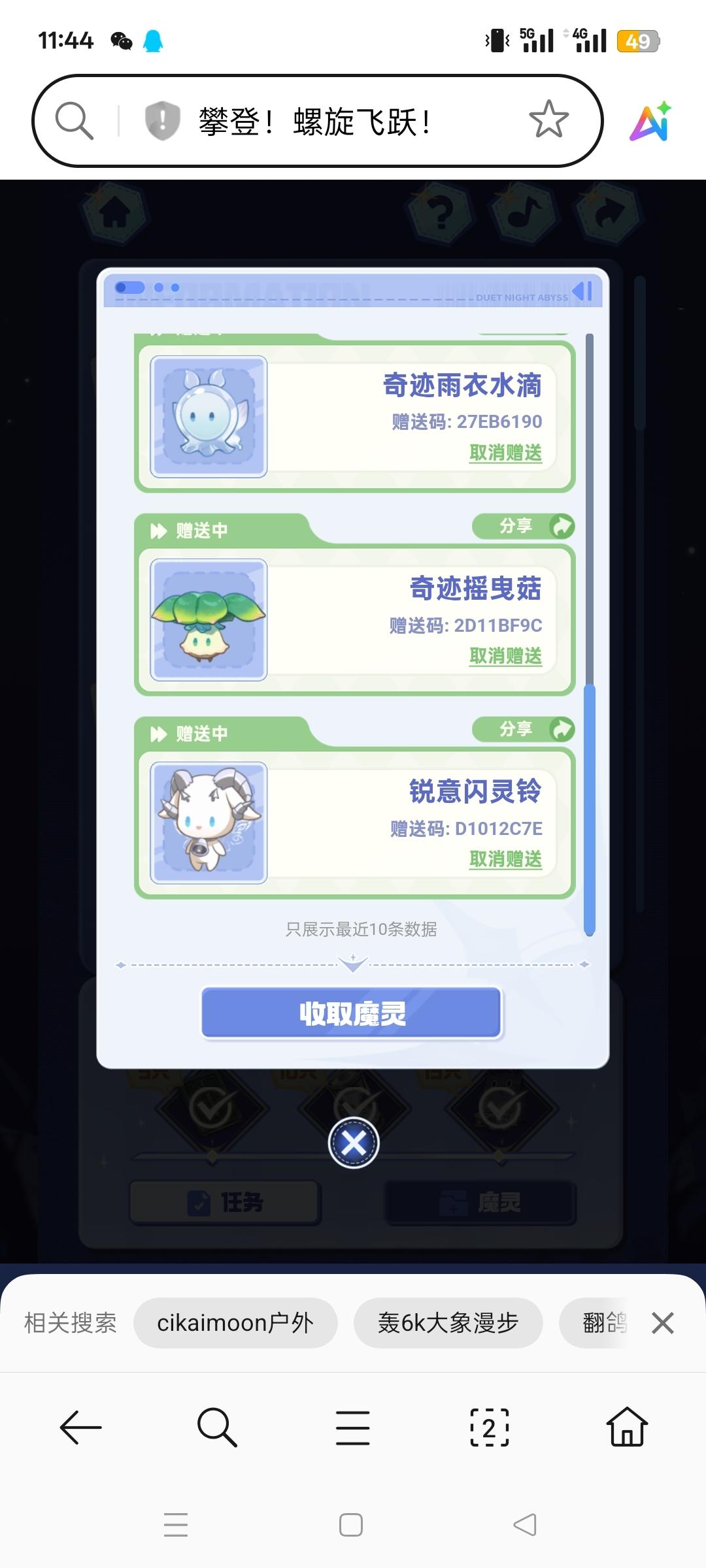The image size is (706, 1568).
Task: Share the 锐意闪灵铃 gift code
Action: click(524, 729)
